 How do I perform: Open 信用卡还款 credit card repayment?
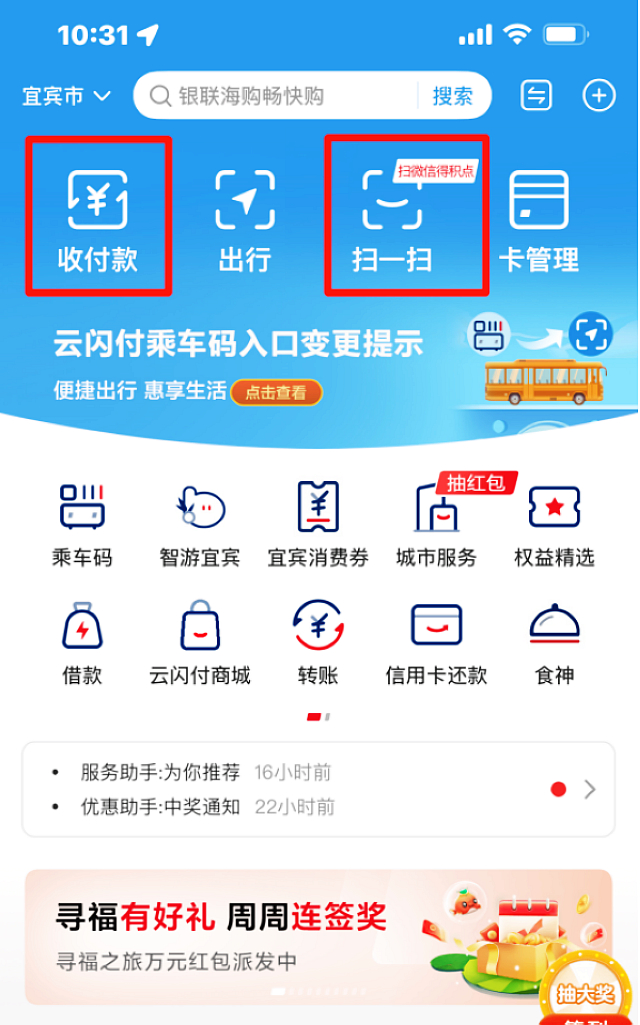pos(436,643)
